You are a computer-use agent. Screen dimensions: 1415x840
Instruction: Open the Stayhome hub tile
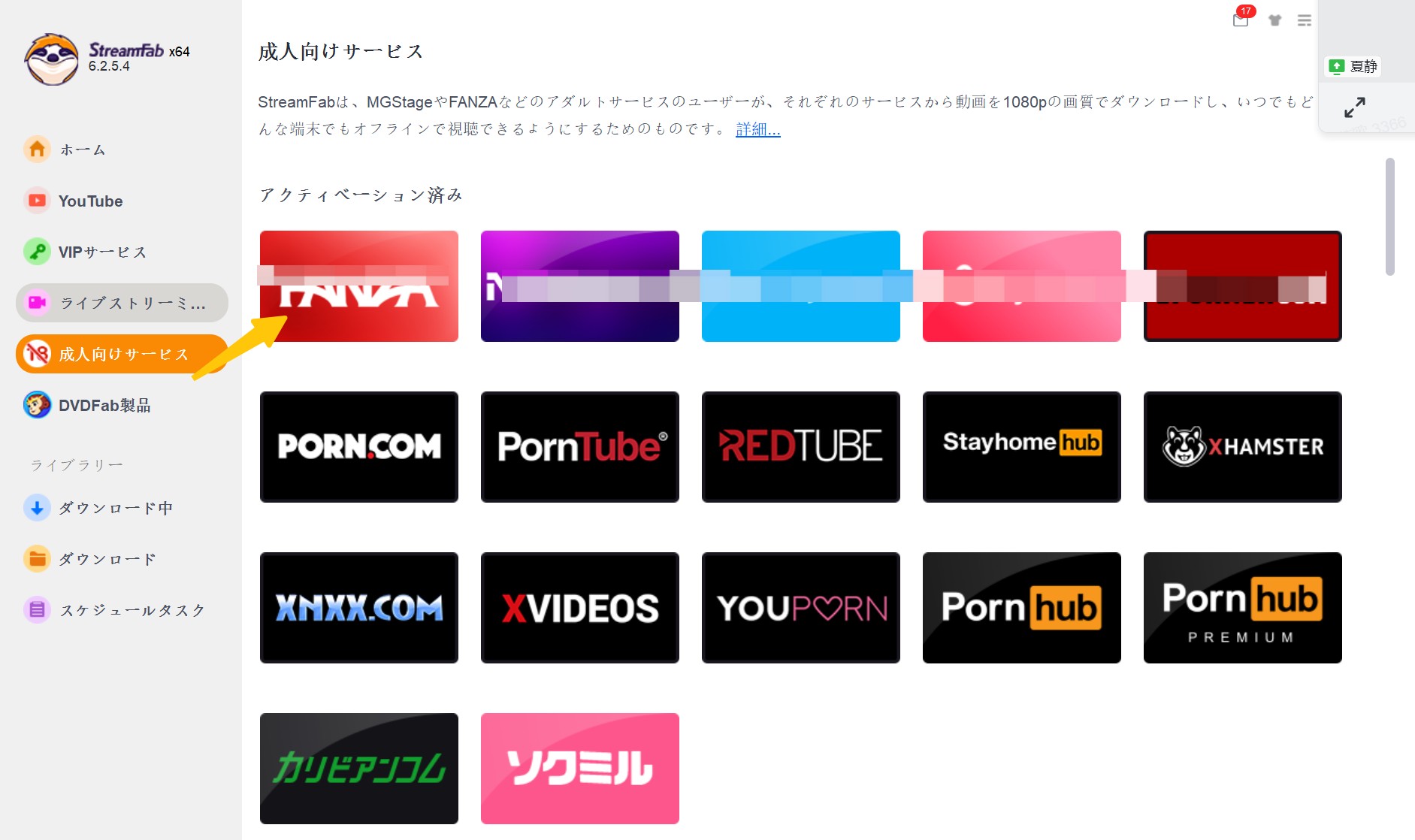coord(1021,447)
